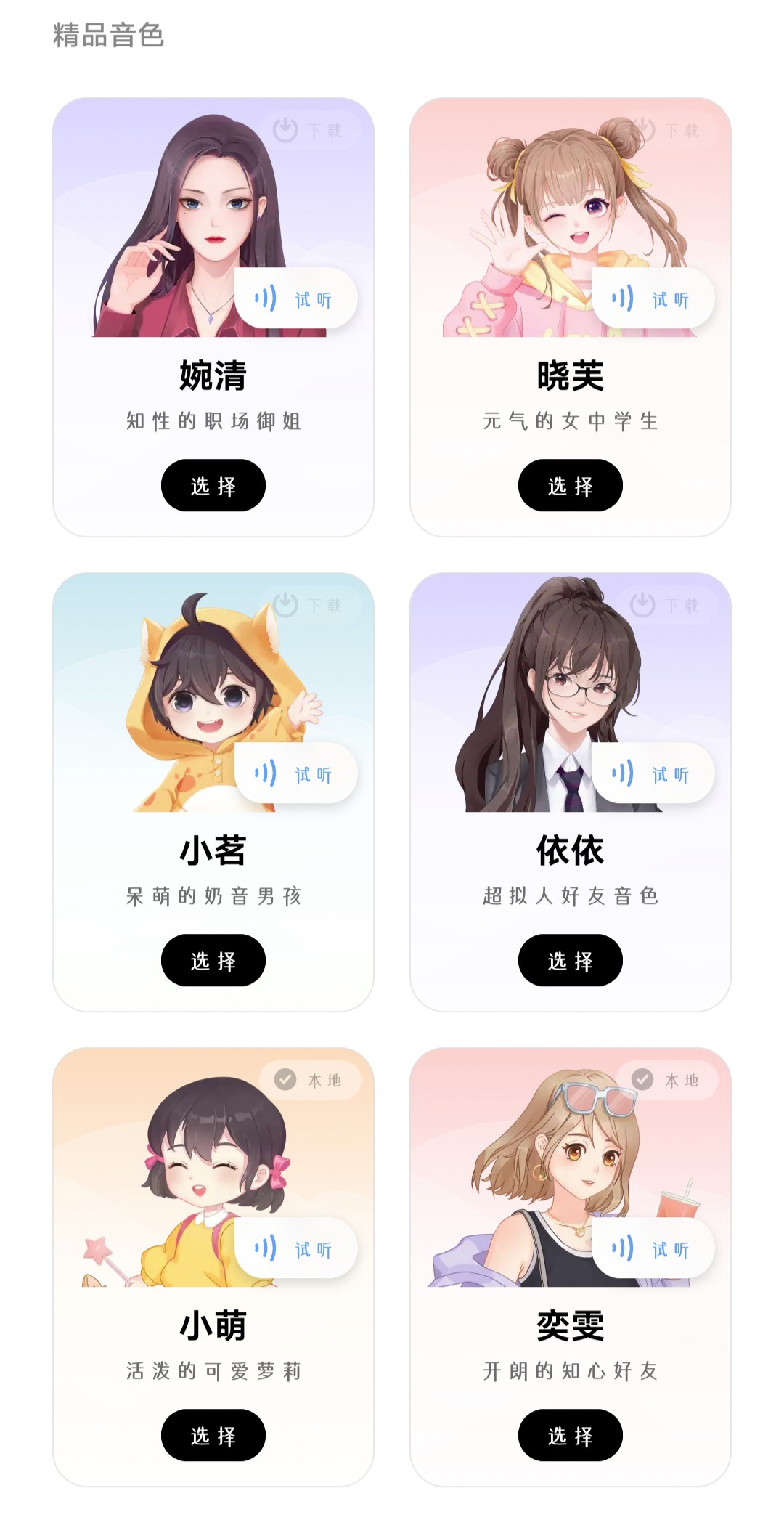Viewport: 784px width, 1528px height.
Task: Select the 小茗 voice
Action: click(213, 960)
